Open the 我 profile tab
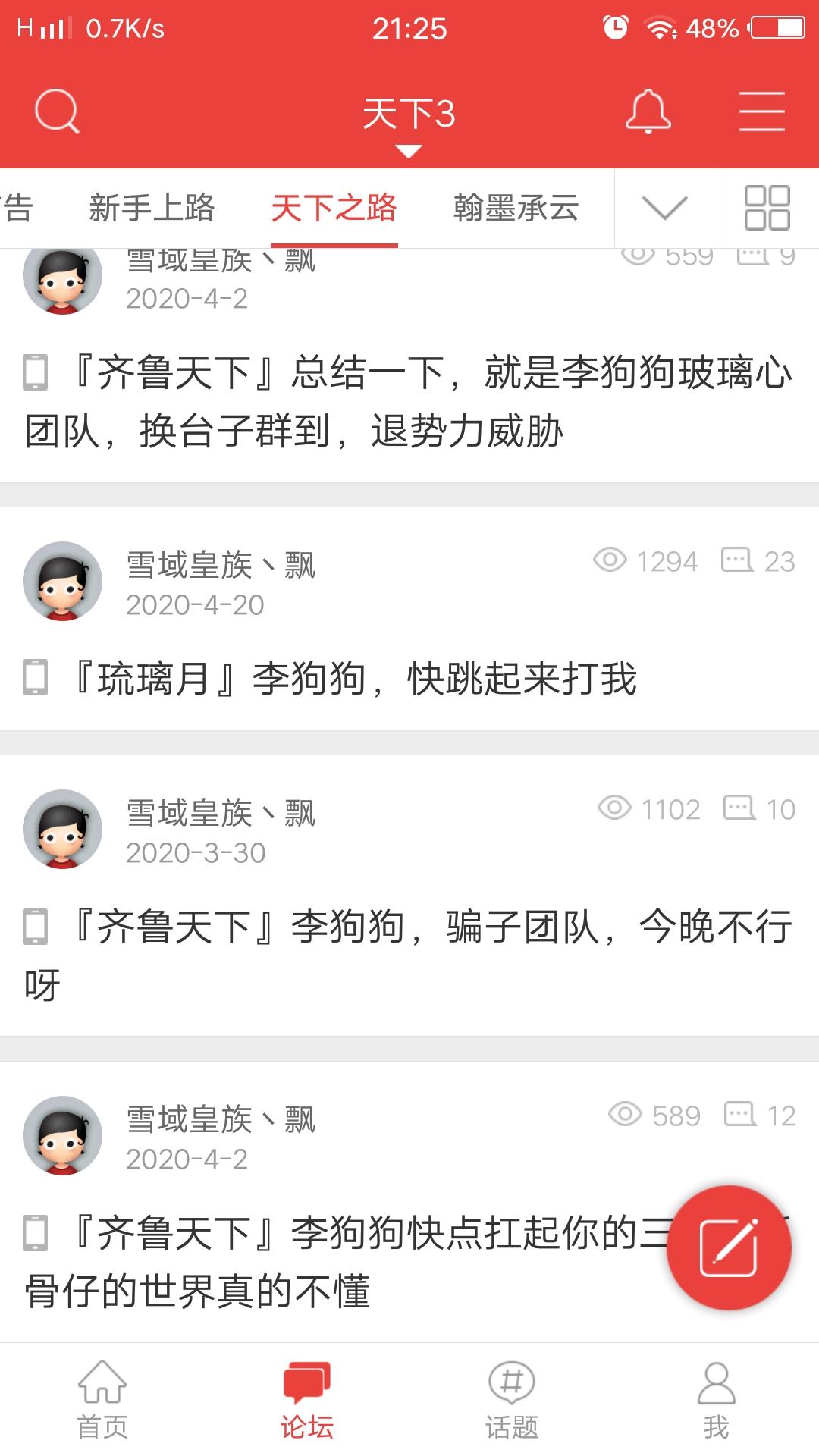819x1456 pixels. tap(717, 1400)
